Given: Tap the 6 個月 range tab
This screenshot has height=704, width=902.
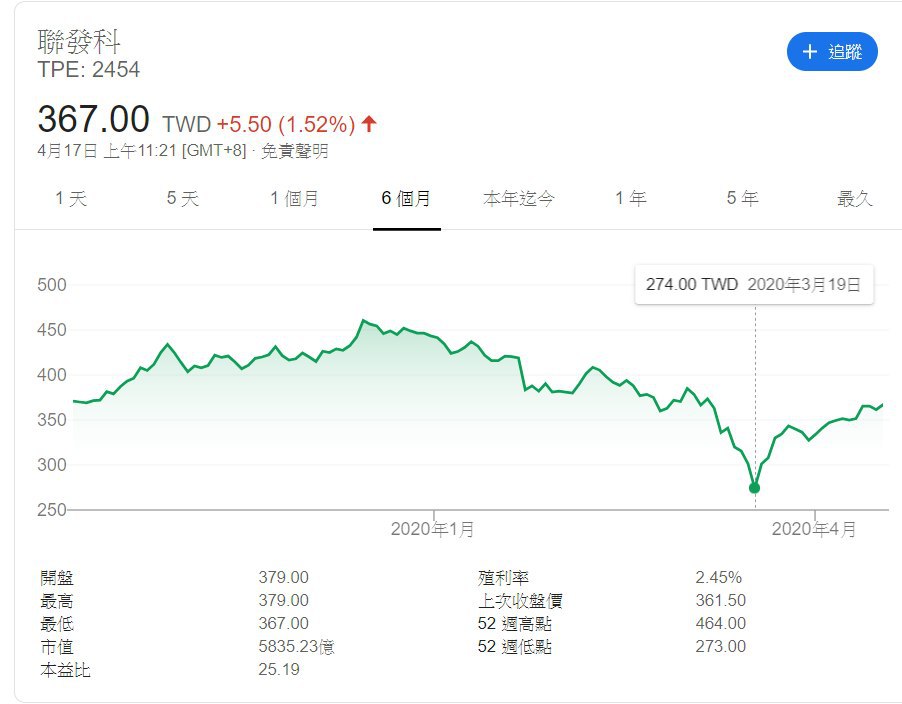Looking at the screenshot, I should tap(406, 198).
